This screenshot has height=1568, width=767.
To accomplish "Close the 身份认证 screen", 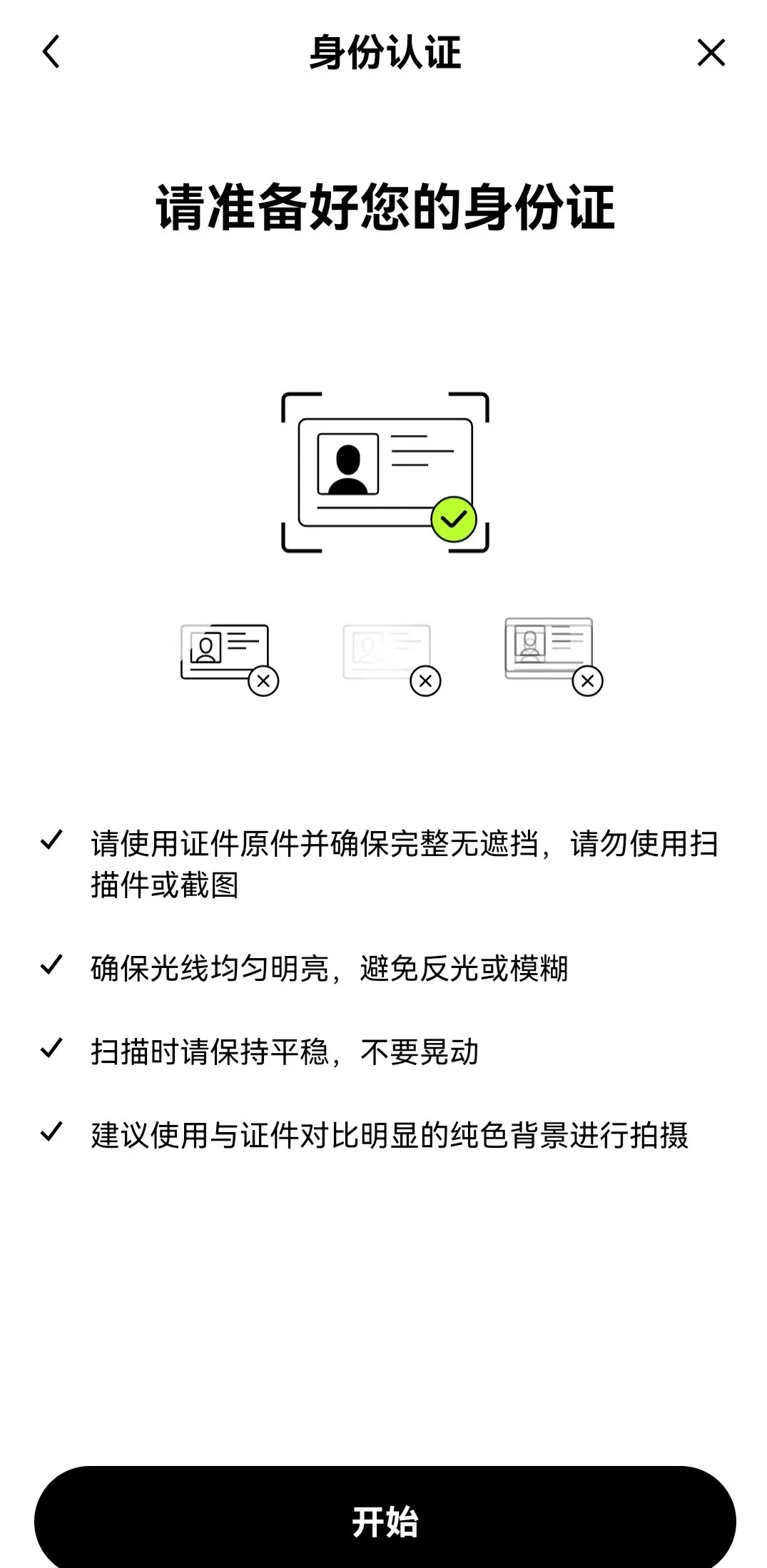I will (x=711, y=53).
